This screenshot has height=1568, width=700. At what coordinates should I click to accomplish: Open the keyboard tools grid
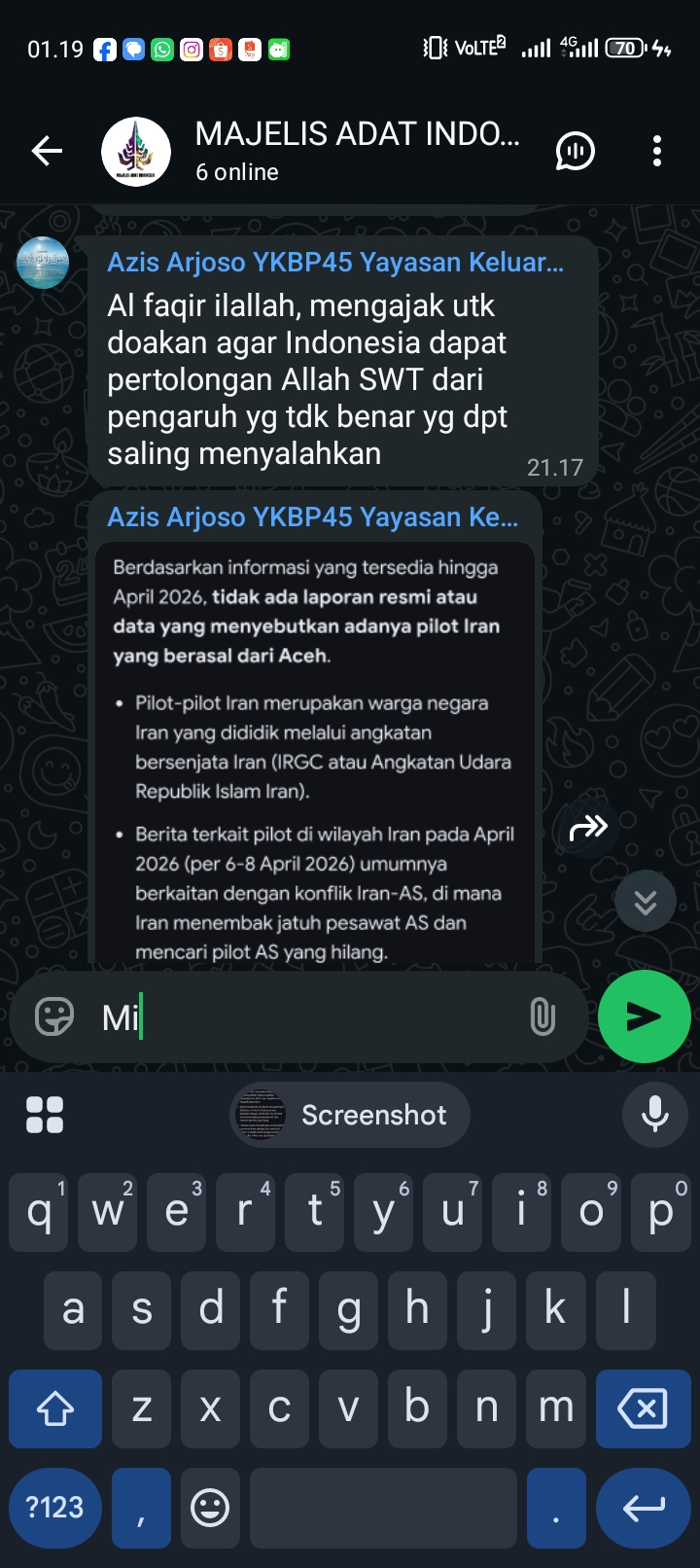[x=45, y=1115]
